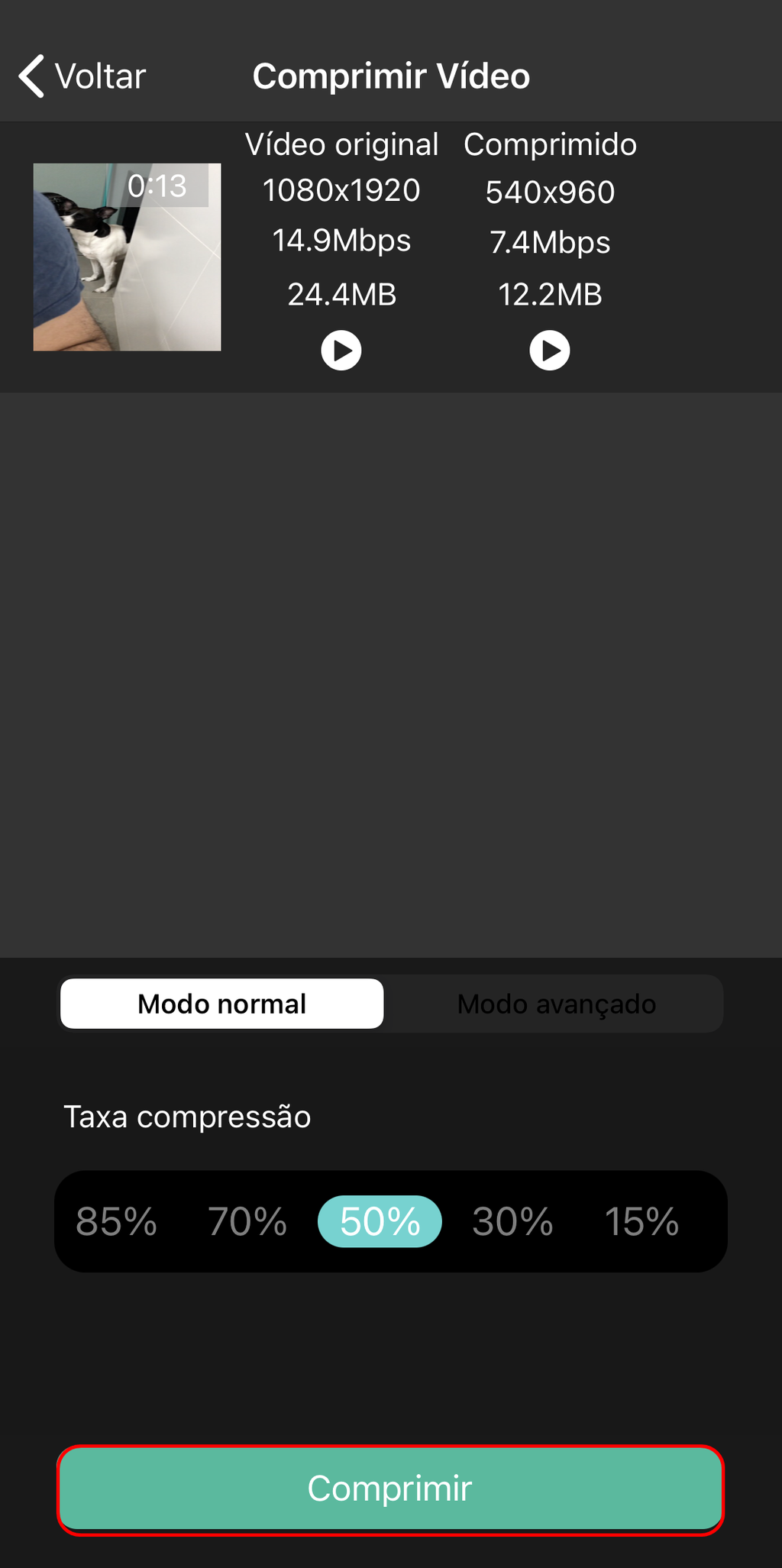Image resolution: width=782 pixels, height=1568 pixels.
Task: Play the original video preview
Action: [x=341, y=351]
